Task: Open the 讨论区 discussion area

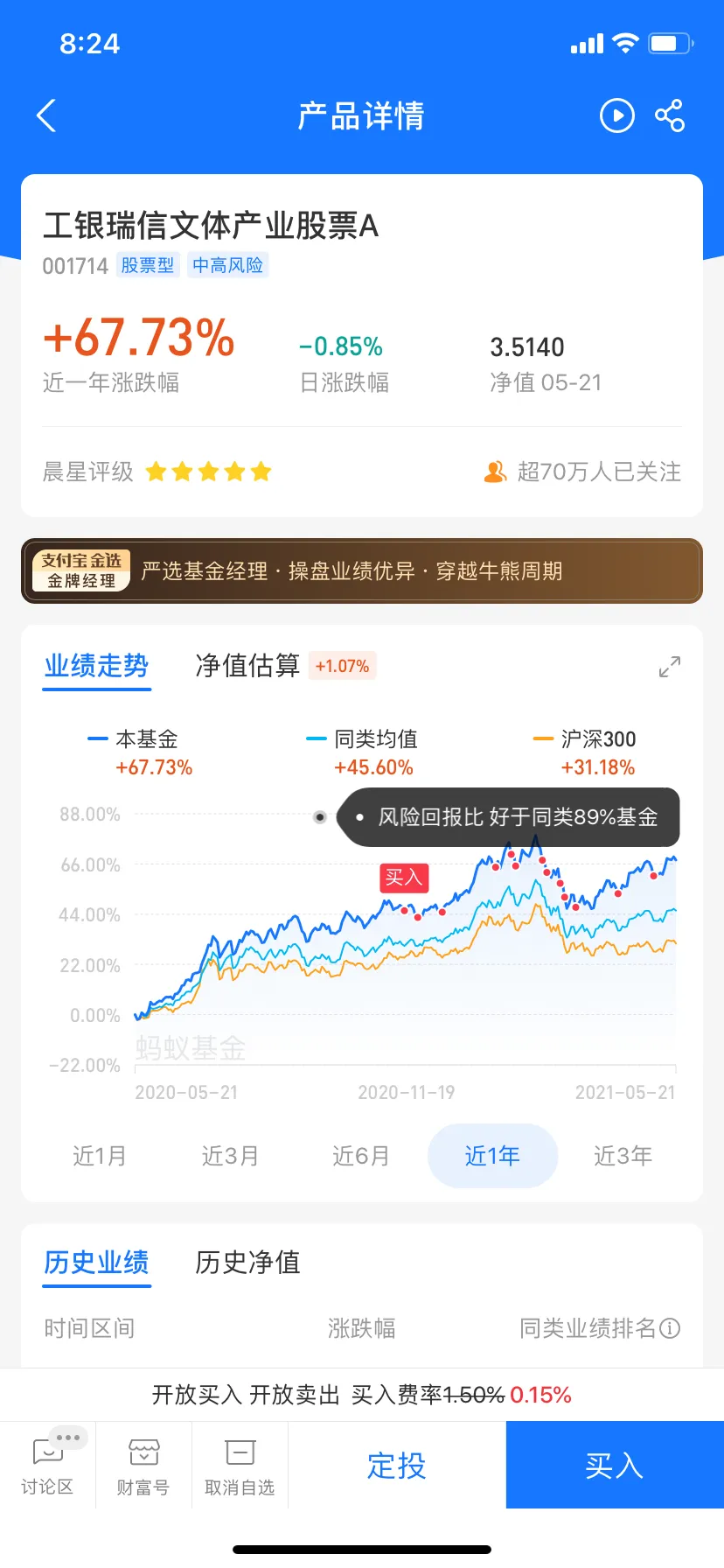Action: (47, 1465)
